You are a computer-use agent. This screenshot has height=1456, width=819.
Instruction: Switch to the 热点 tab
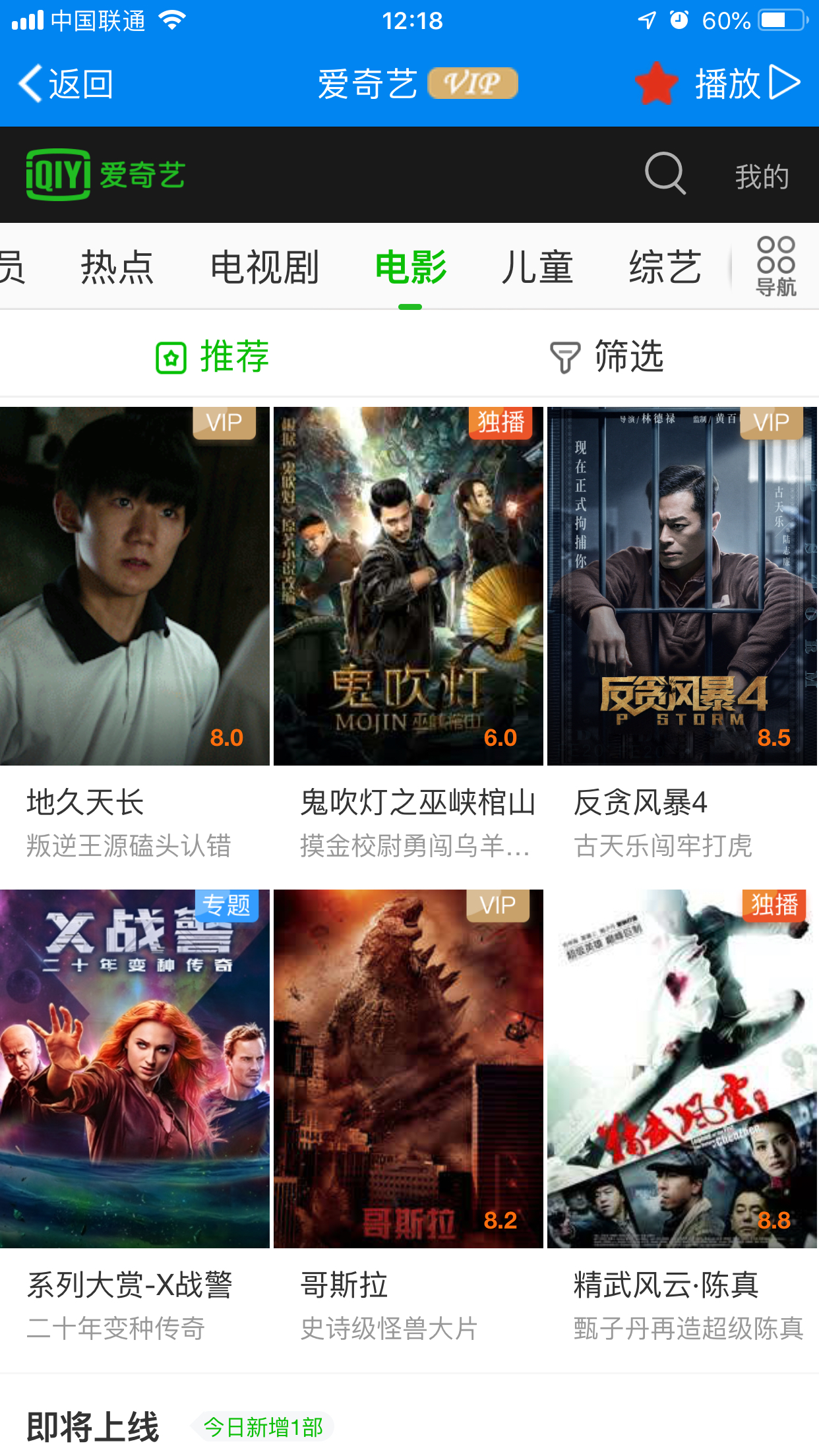pos(117,267)
